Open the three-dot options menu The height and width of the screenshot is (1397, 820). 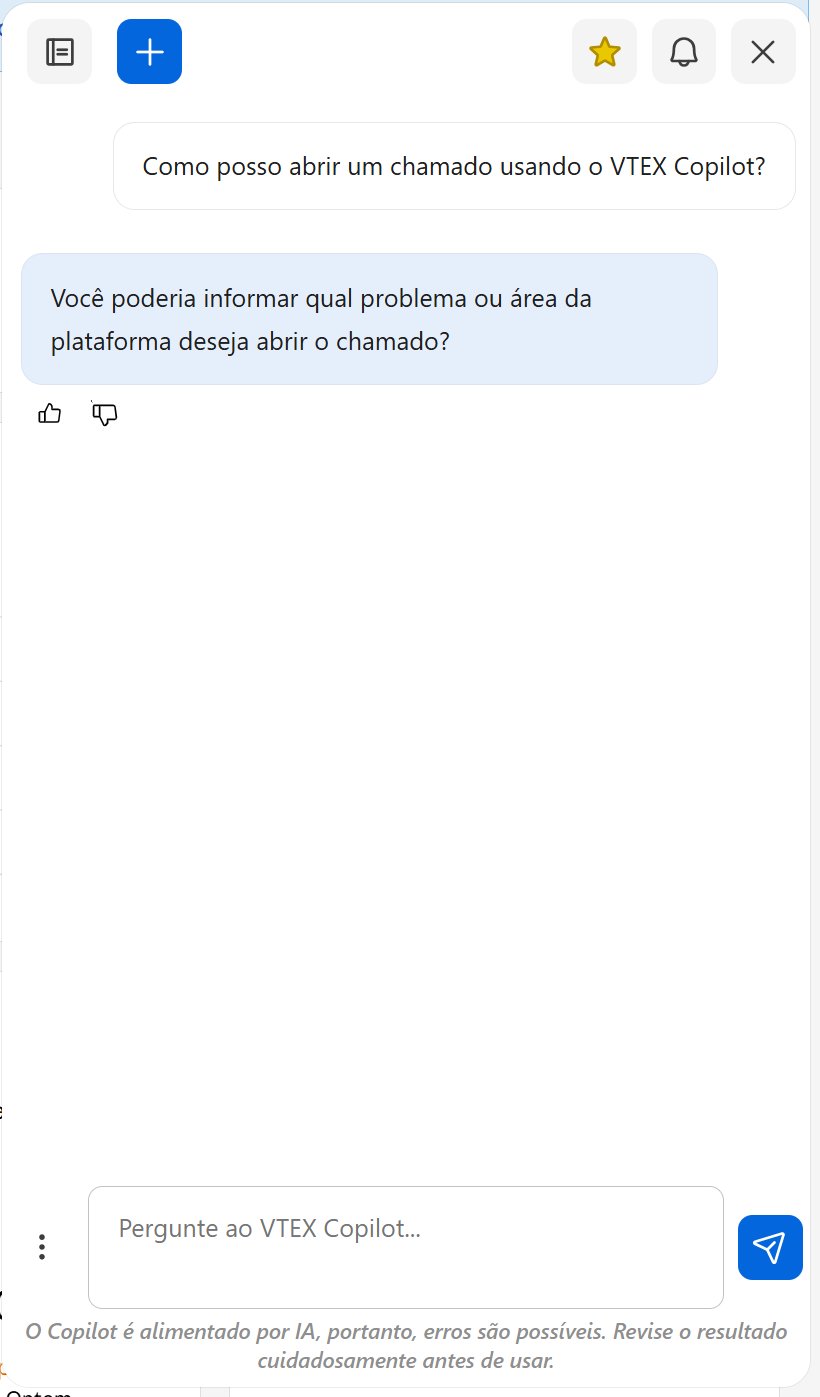pos(42,1247)
